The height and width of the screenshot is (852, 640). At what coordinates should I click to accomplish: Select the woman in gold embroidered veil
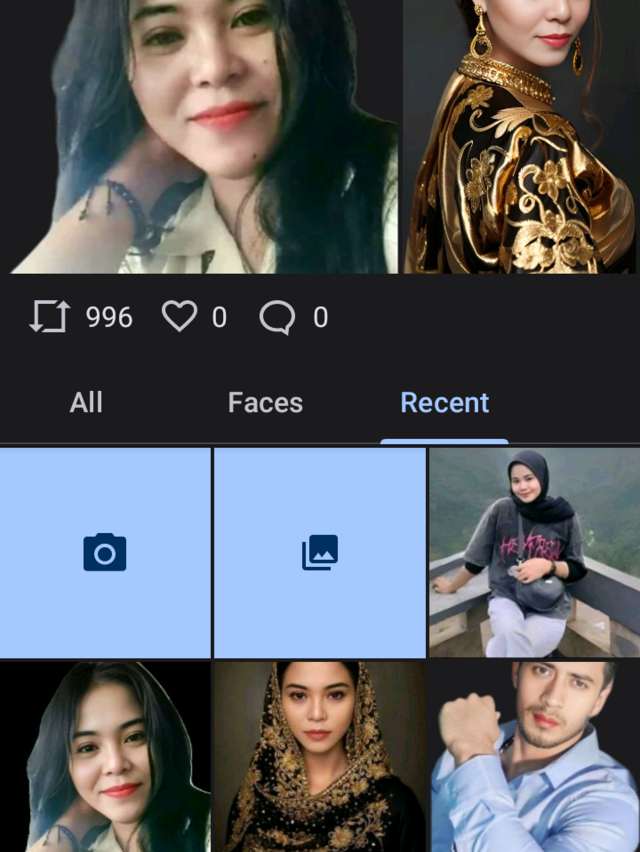(x=320, y=757)
